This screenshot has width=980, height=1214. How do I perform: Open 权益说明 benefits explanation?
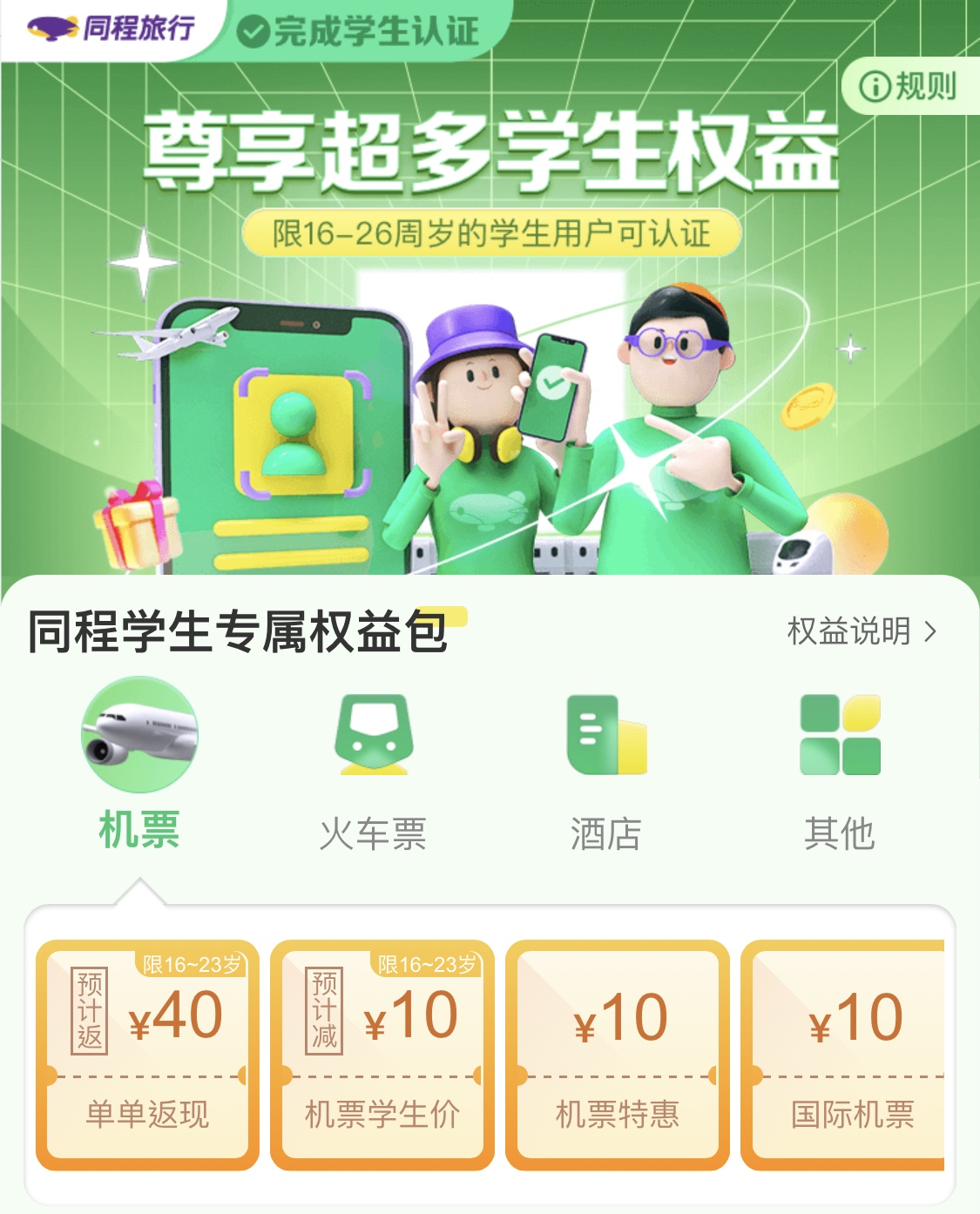tap(861, 631)
